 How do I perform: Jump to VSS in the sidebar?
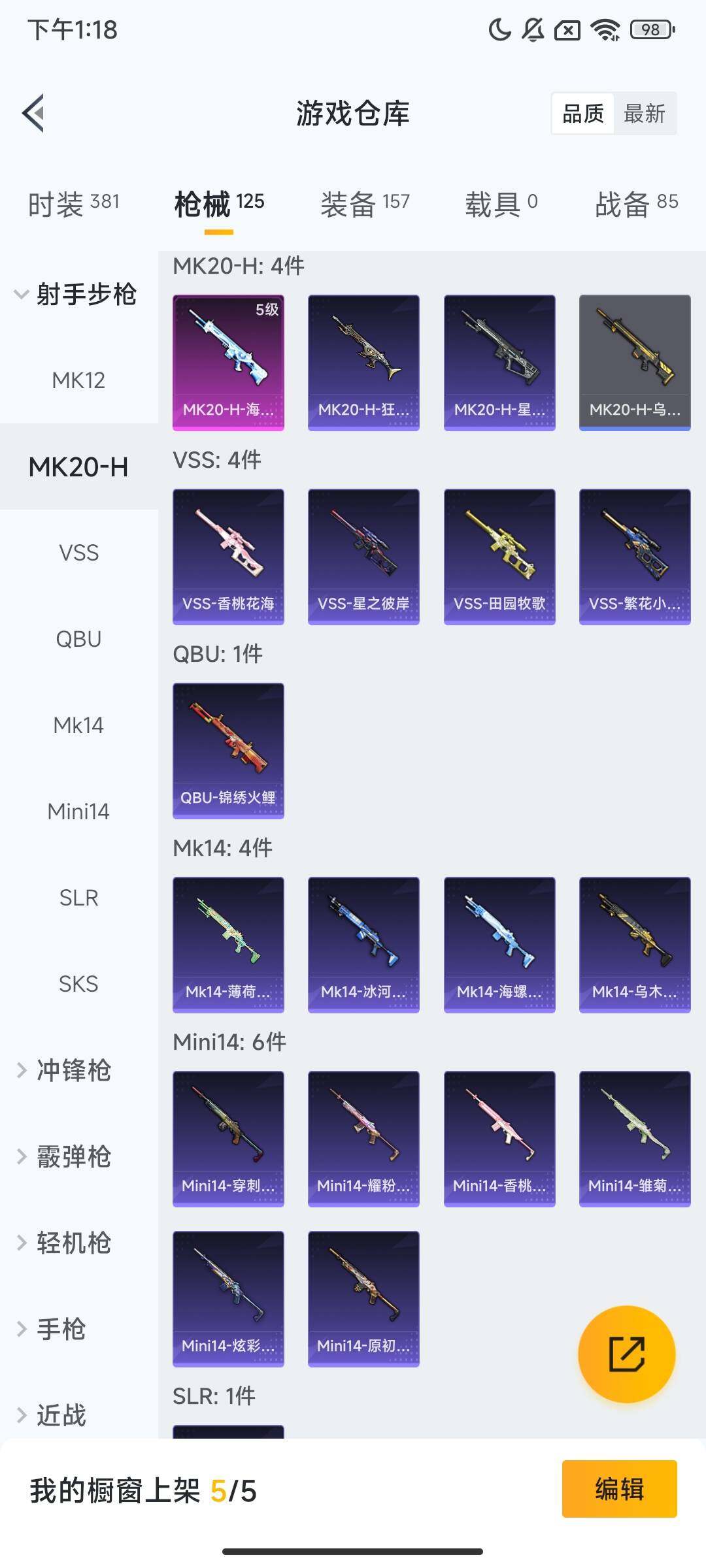[x=78, y=553]
